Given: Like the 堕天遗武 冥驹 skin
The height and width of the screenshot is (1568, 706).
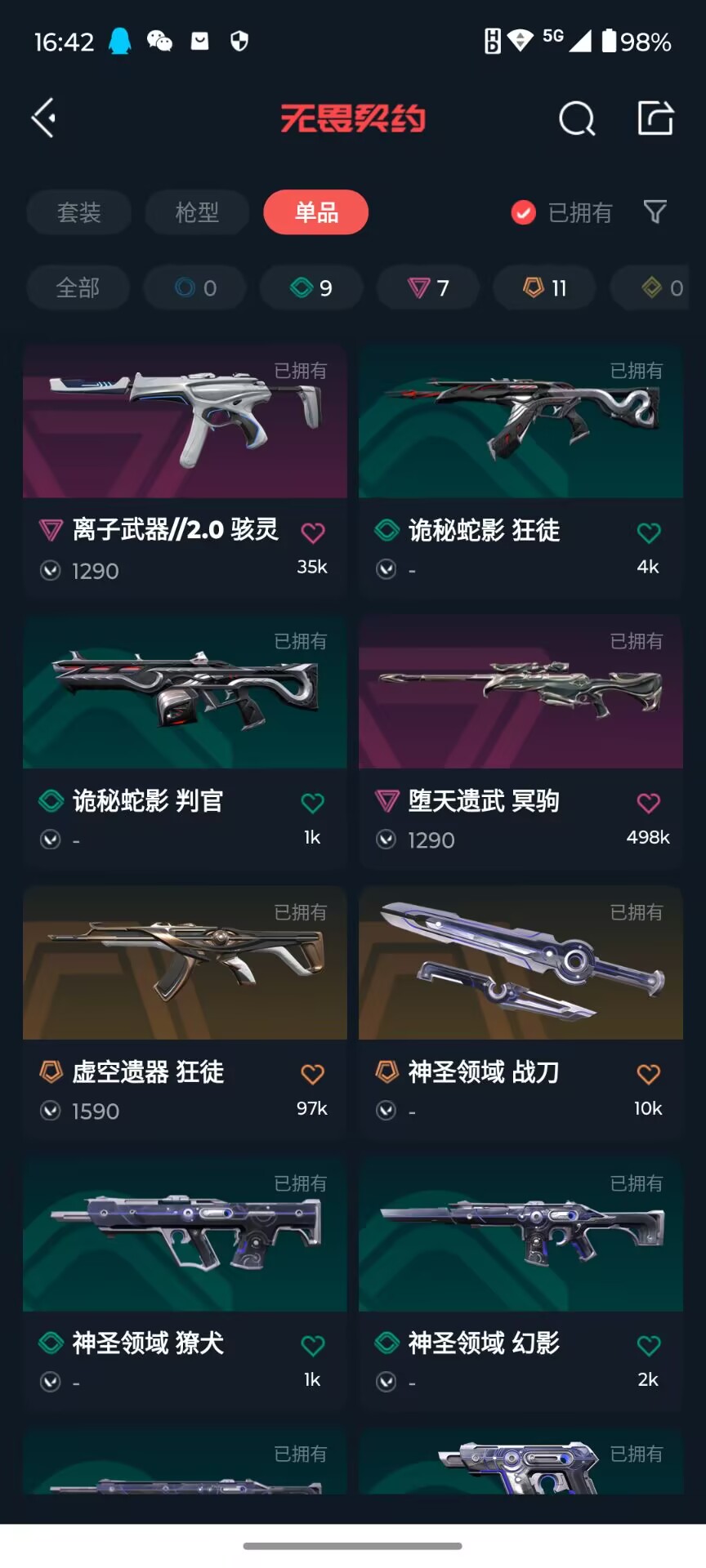Looking at the screenshot, I should (x=649, y=804).
